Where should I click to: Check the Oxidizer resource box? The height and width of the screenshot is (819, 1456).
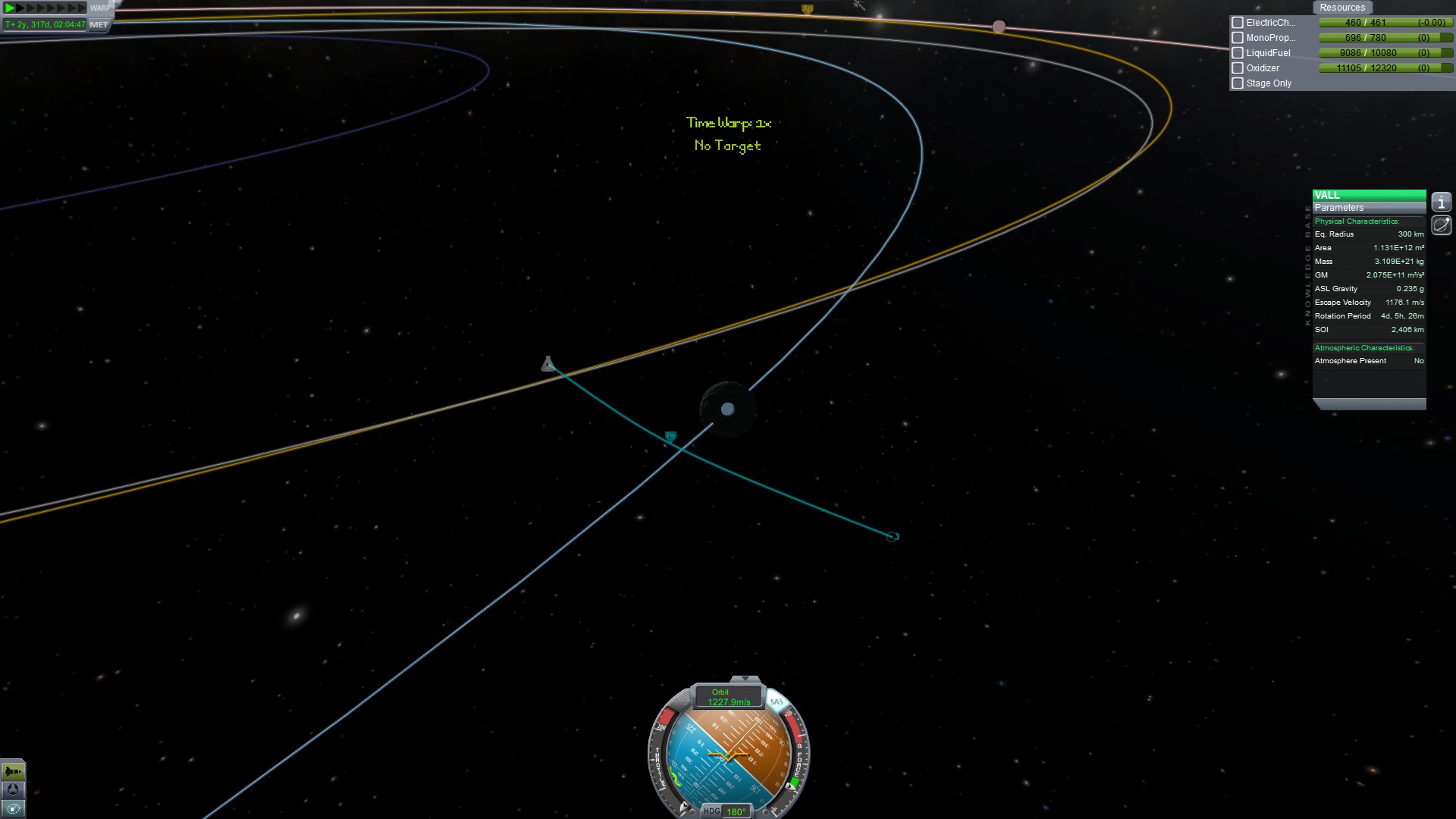(x=1238, y=68)
